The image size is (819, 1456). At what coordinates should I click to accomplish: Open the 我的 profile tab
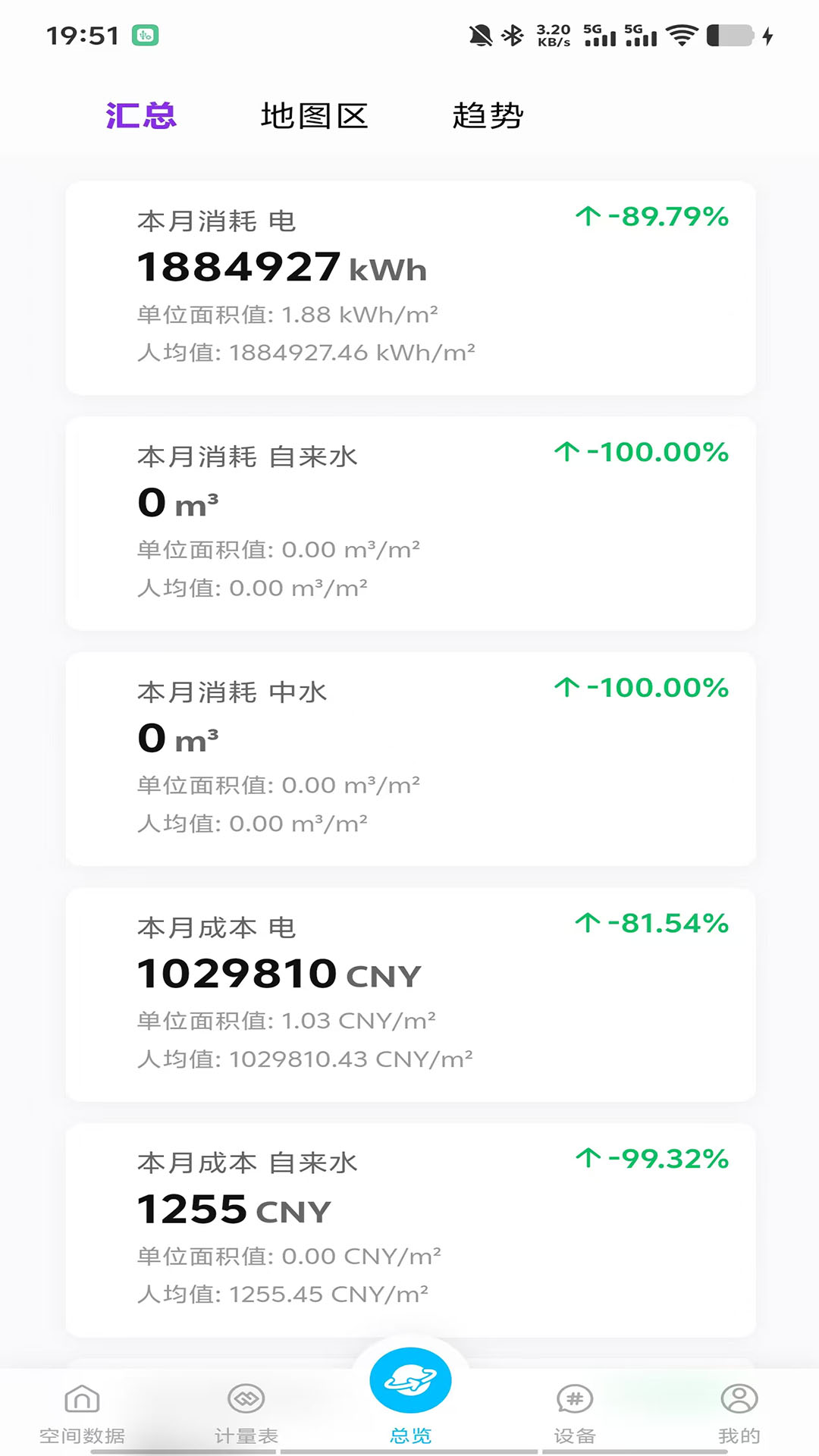[739, 1414]
